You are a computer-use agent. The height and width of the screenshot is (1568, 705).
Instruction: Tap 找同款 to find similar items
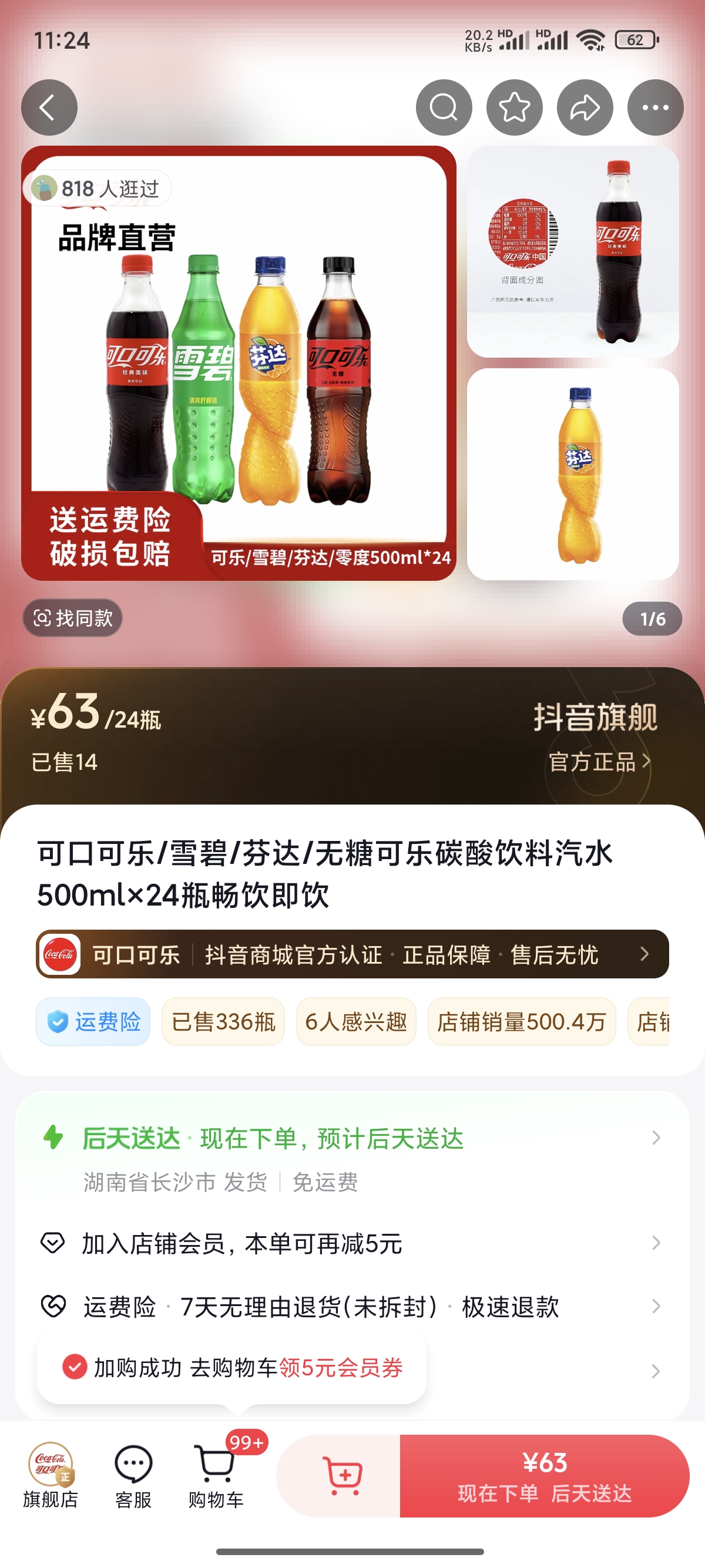click(x=73, y=618)
